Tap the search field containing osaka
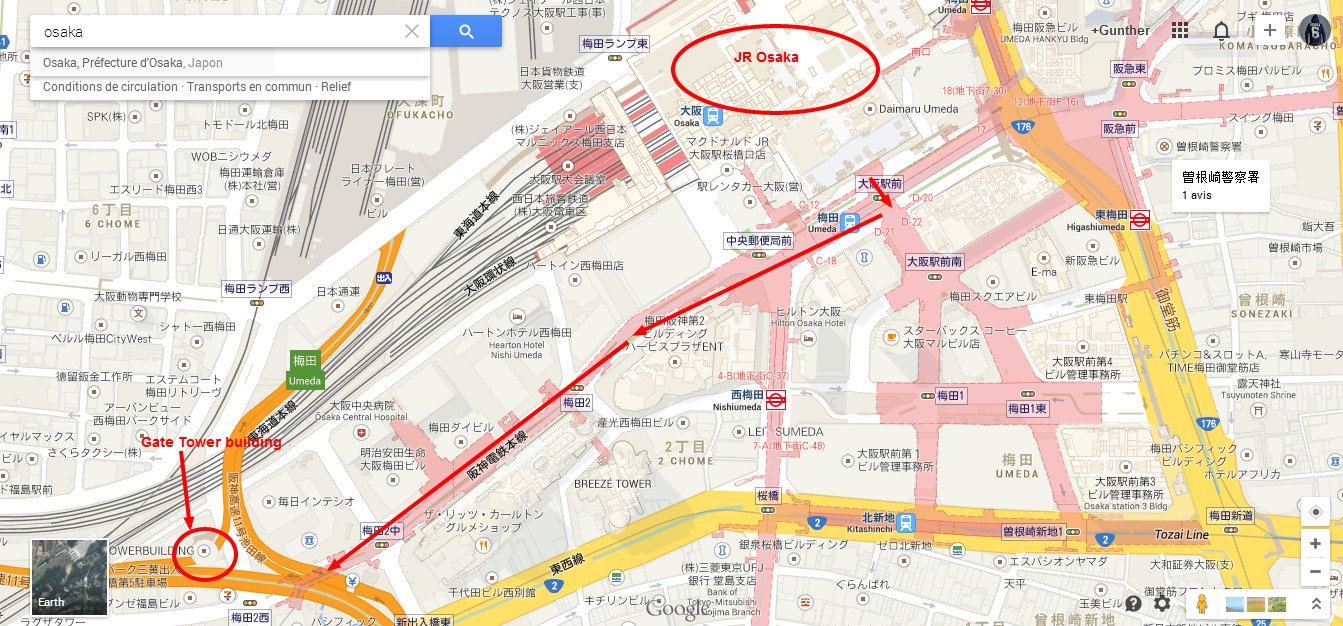Image resolution: width=1343 pixels, height=626 pixels. [220, 31]
